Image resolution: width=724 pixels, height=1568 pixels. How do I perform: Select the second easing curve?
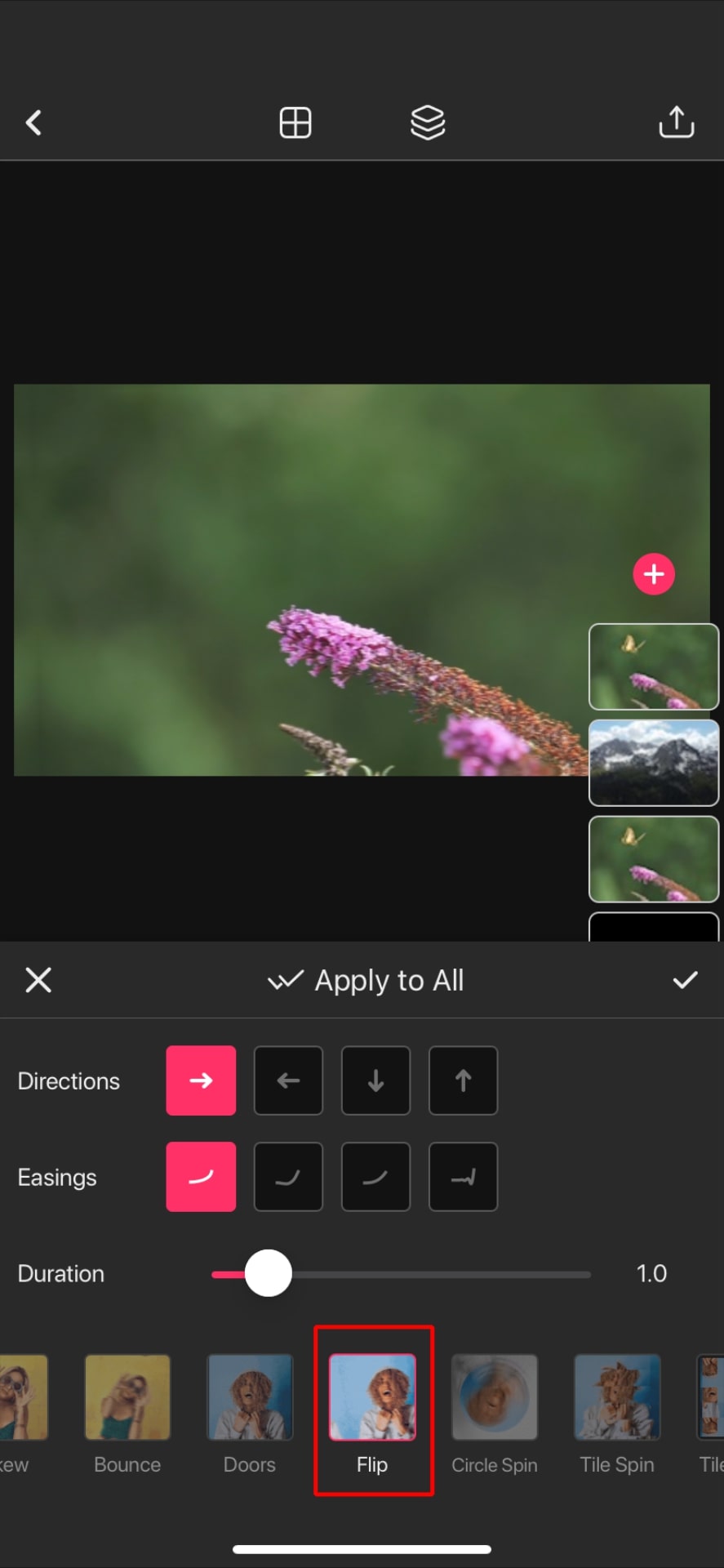click(x=288, y=1177)
